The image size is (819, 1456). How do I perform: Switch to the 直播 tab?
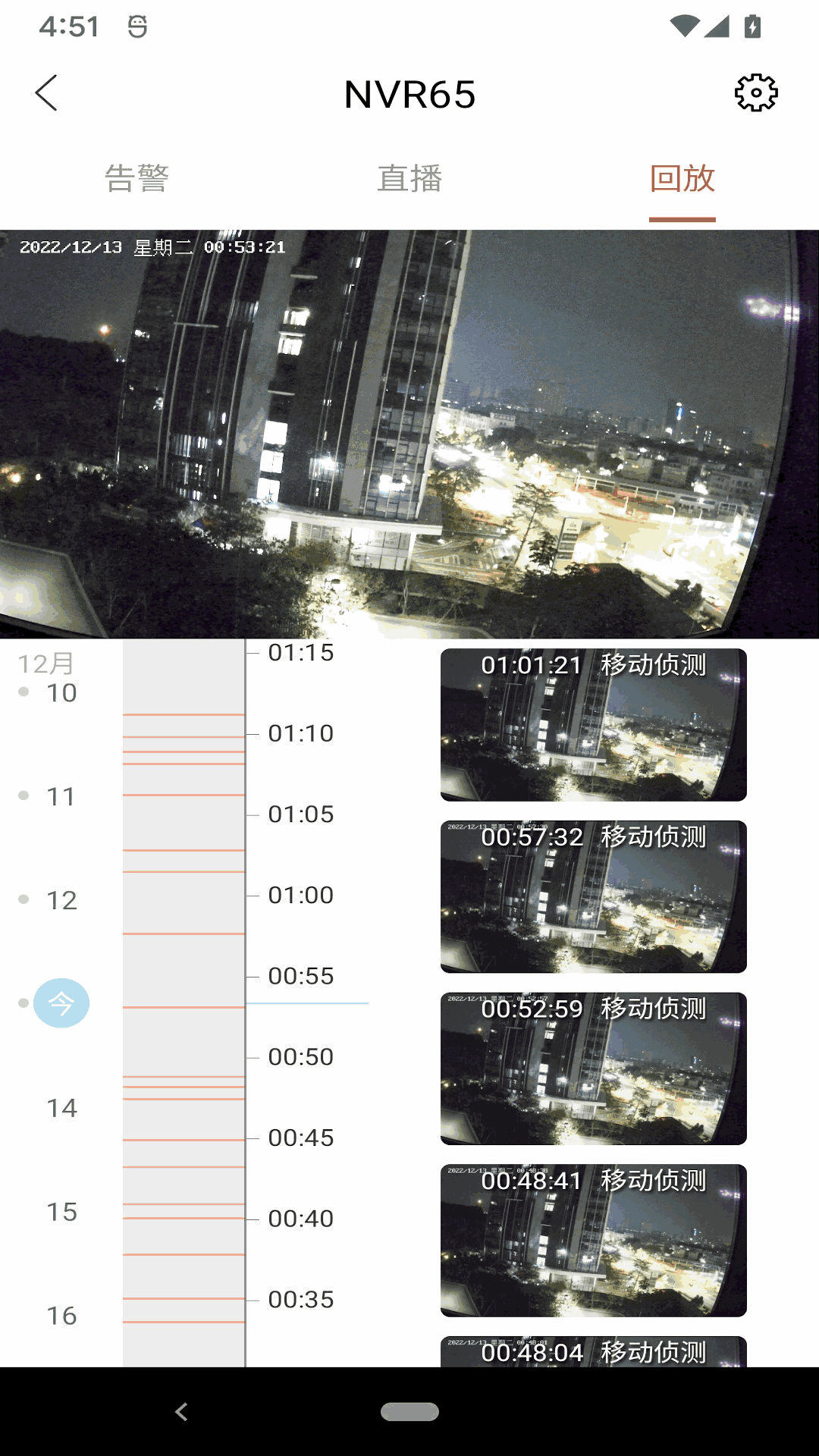(x=409, y=179)
